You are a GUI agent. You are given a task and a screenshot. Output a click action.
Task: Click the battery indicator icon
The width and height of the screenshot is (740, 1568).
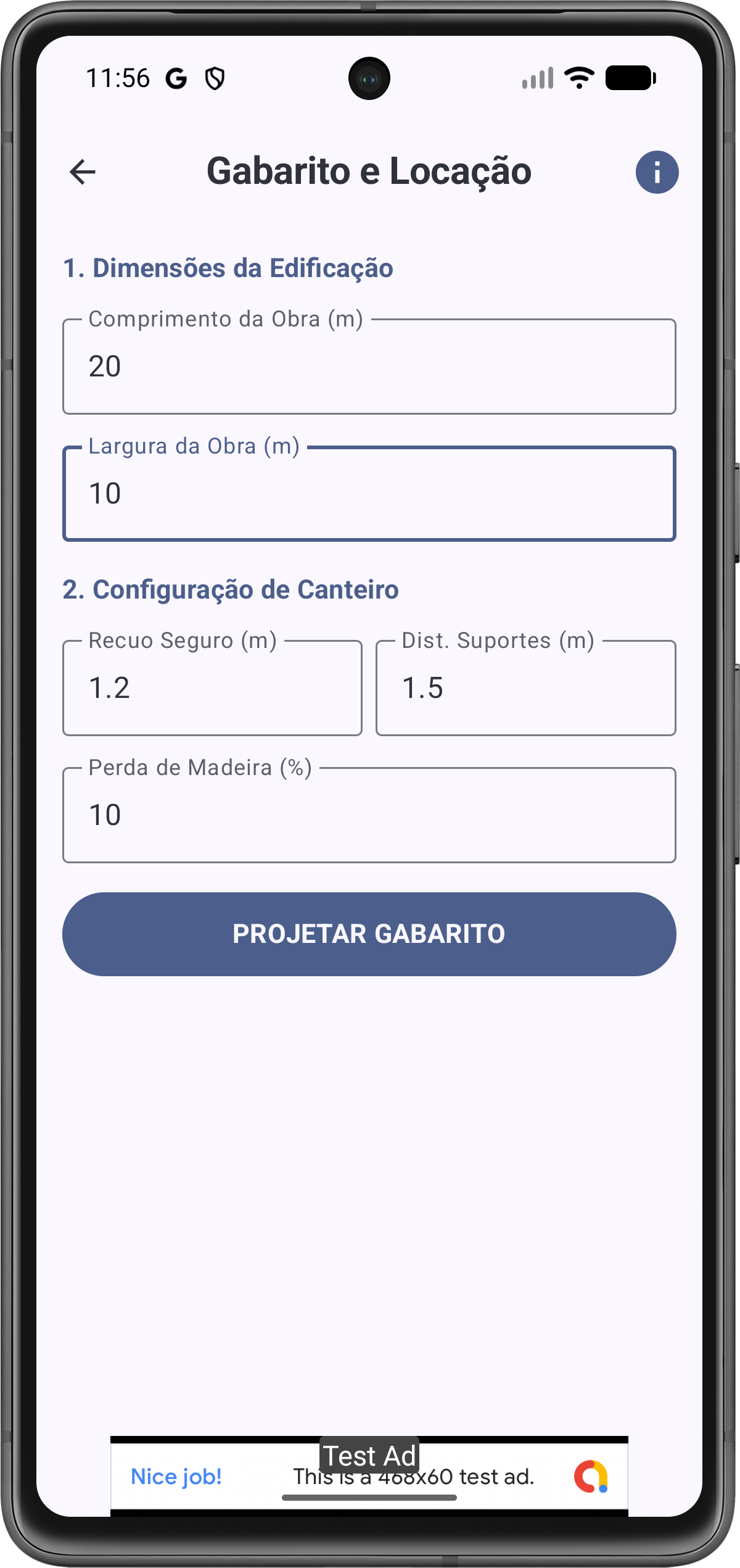point(628,78)
